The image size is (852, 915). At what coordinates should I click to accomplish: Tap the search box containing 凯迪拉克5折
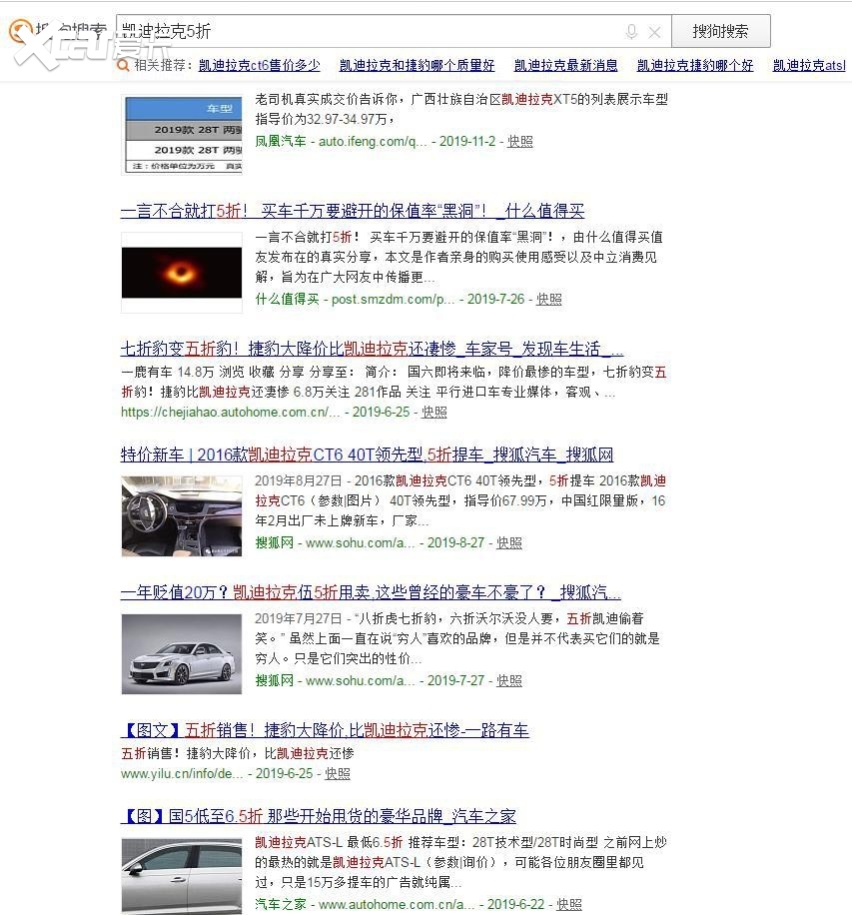click(x=370, y=31)
